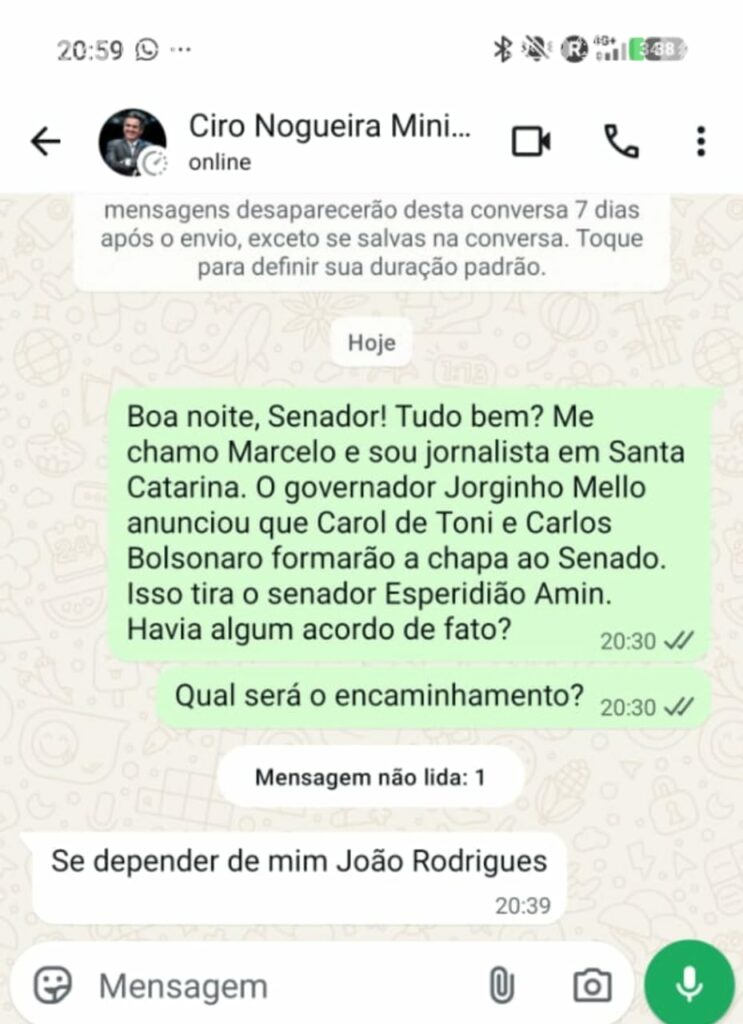Screen dimensions: 743x1024
Task: Open the emoji and sticker picker
Action: [x=52, y=985]
